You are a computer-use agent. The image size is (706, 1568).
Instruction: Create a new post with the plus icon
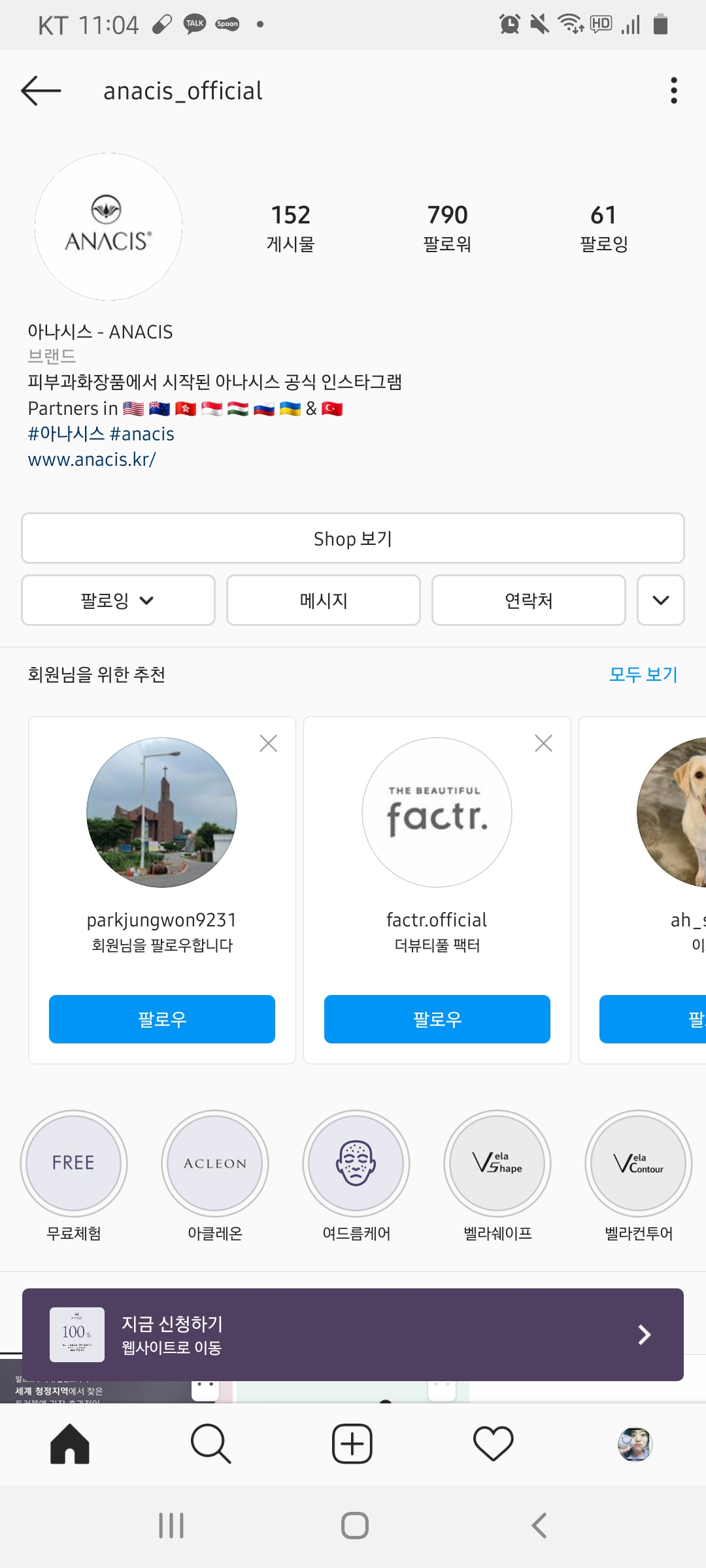[352, 1444]
